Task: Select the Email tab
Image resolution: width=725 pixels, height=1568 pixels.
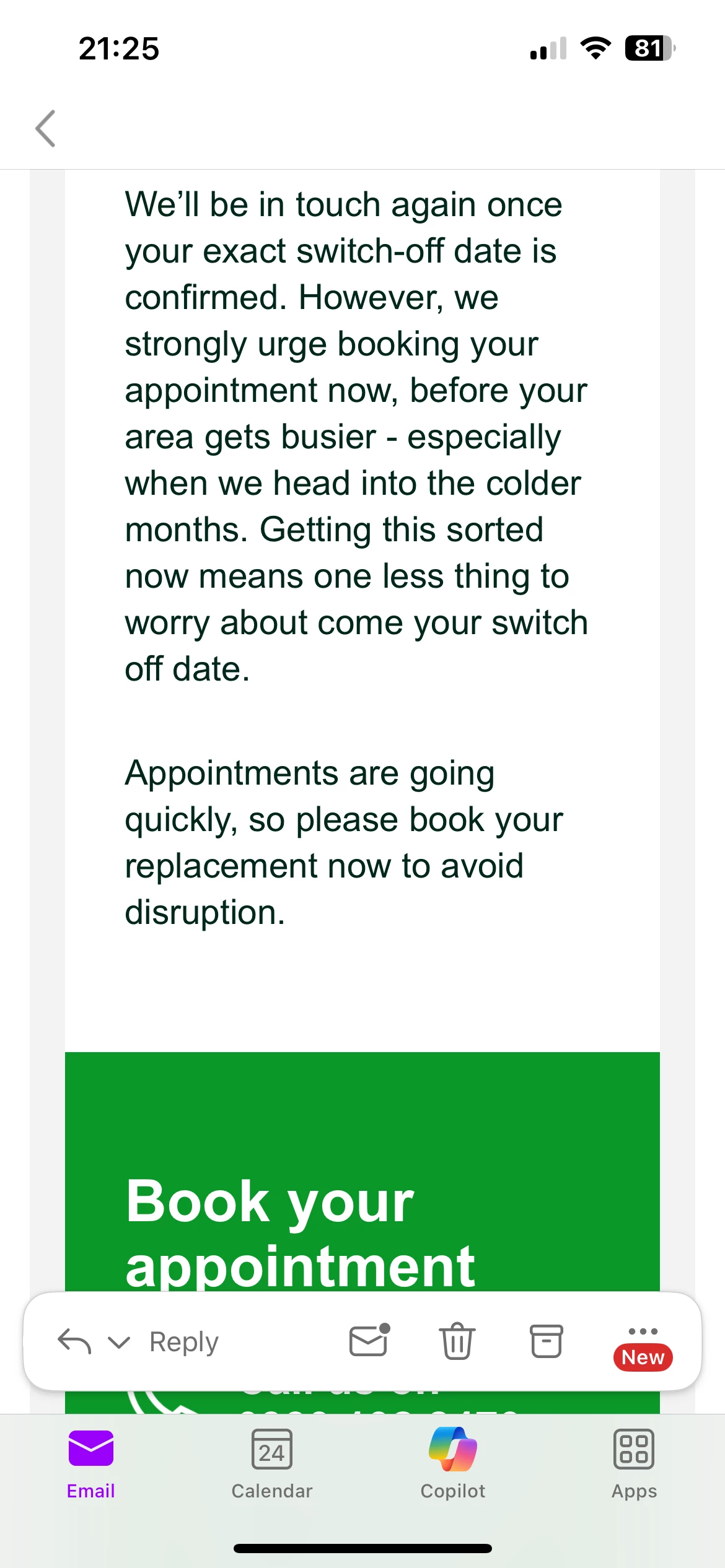Action: tap(91, 1463)
